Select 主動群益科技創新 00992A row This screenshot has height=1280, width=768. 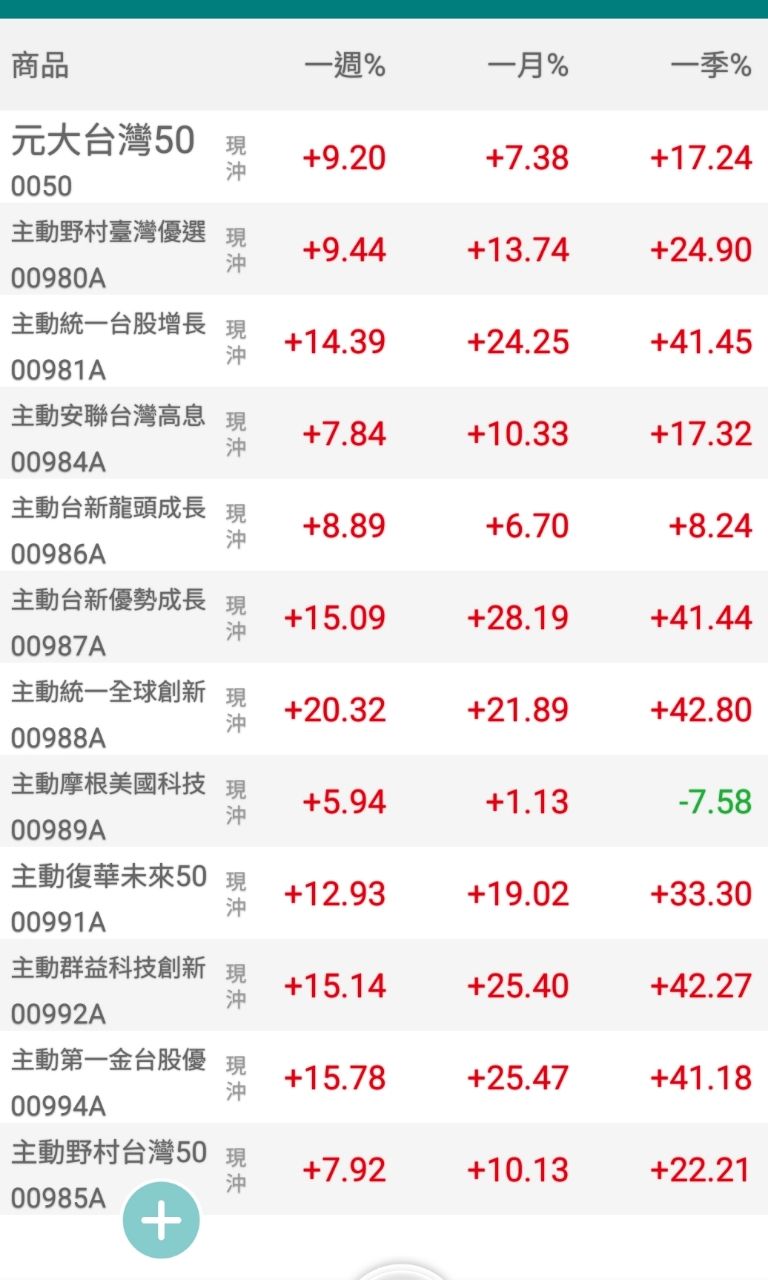(110, 985)
